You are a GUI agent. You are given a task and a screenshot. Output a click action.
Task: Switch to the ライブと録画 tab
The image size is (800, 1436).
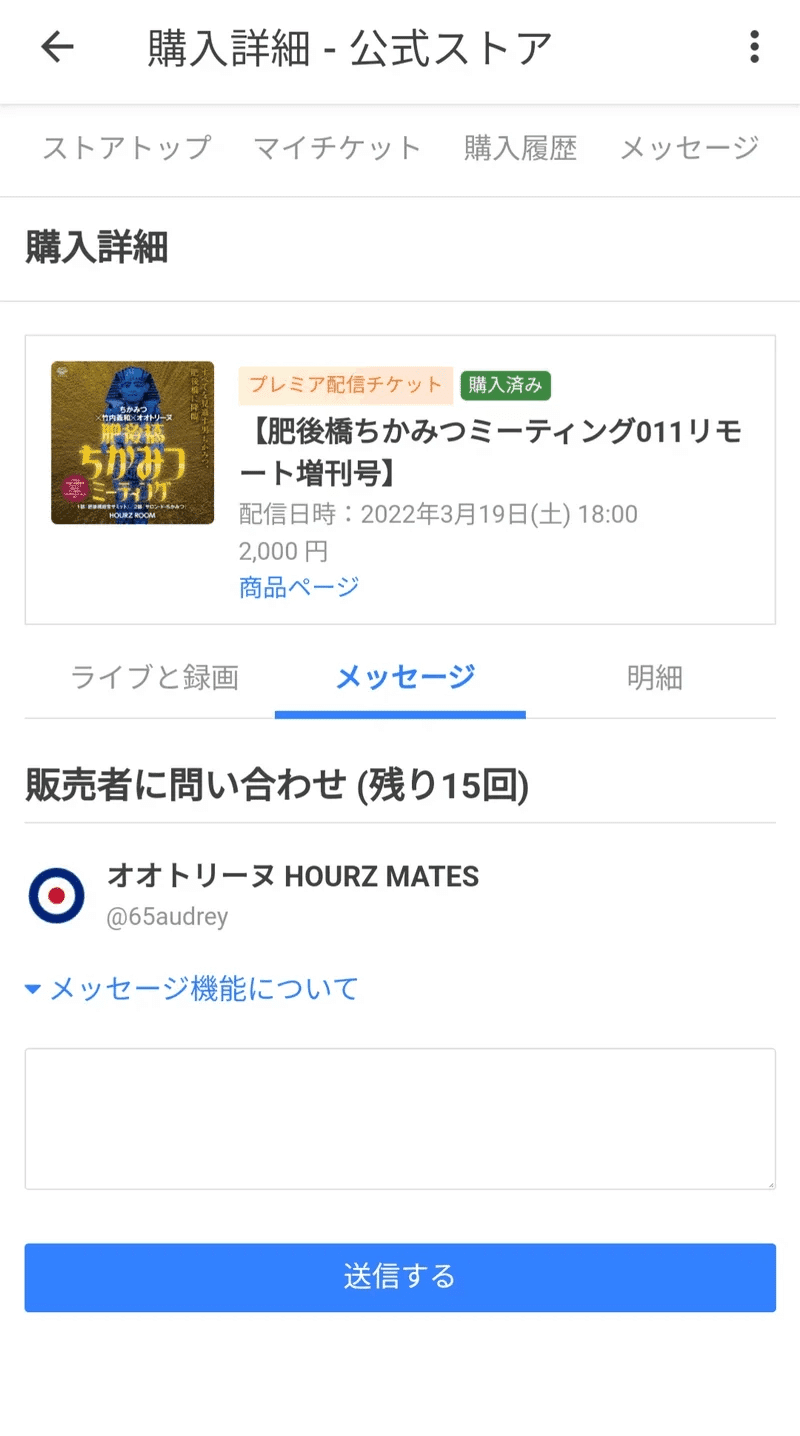155,678
